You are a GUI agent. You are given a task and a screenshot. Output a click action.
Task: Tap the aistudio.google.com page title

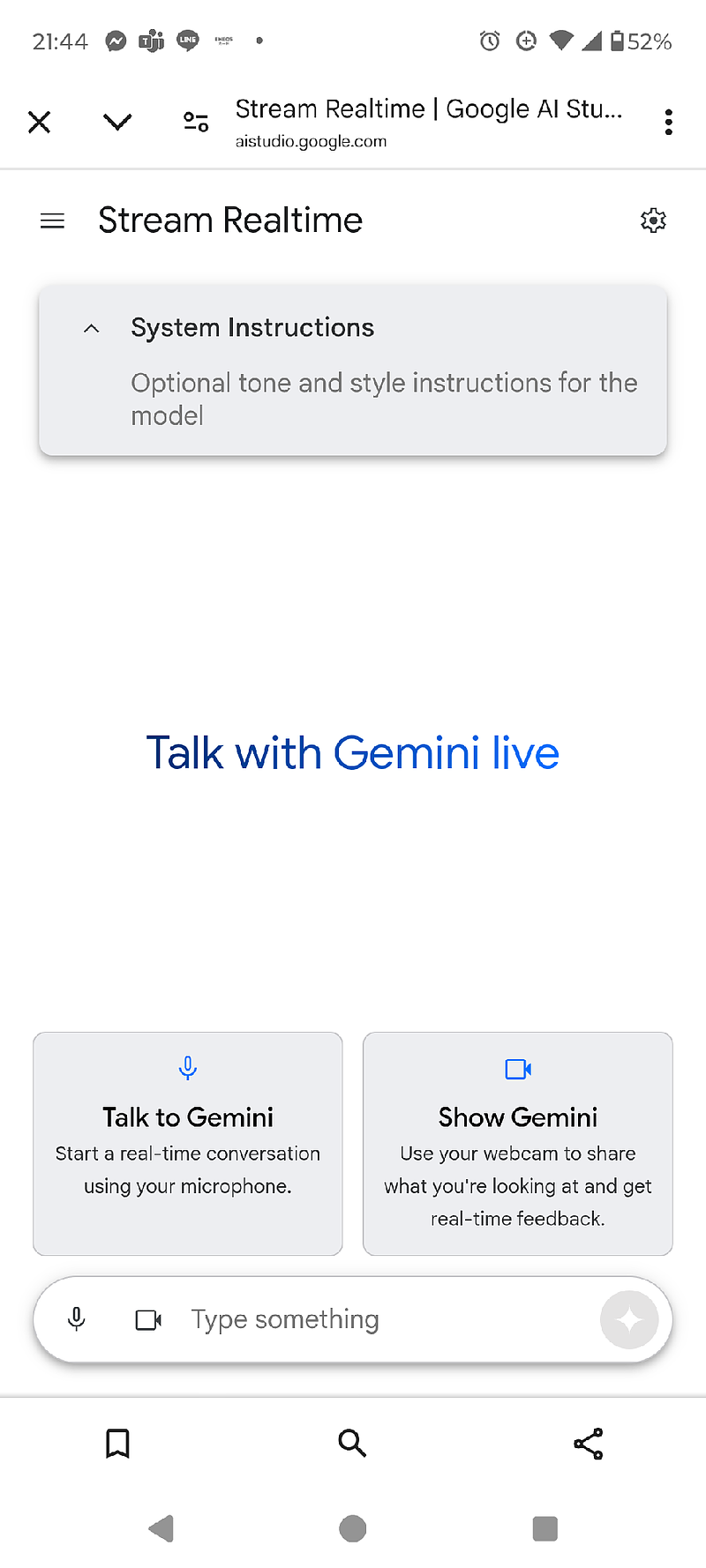312,140
